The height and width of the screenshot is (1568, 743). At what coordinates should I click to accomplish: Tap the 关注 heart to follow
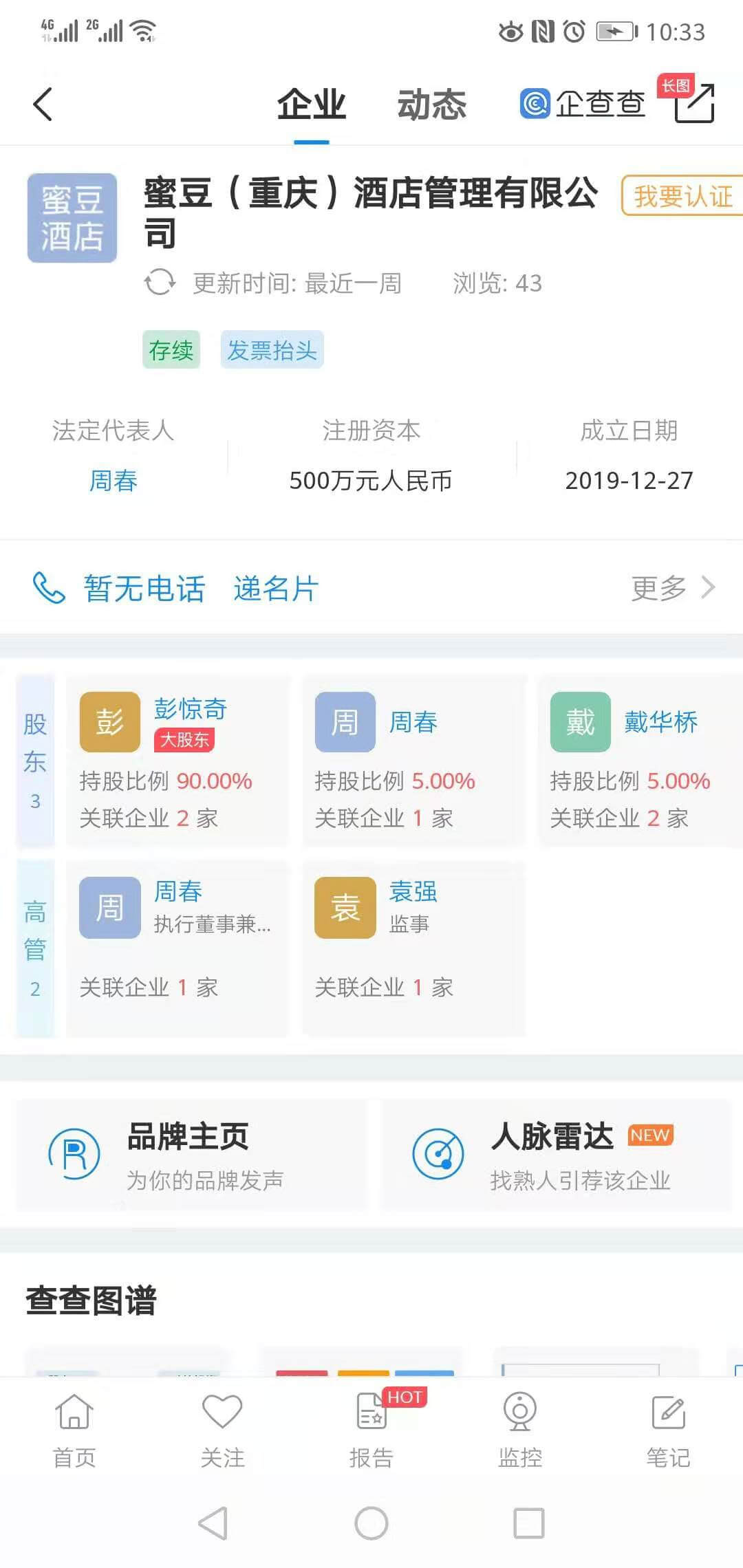pos(222,1429)
